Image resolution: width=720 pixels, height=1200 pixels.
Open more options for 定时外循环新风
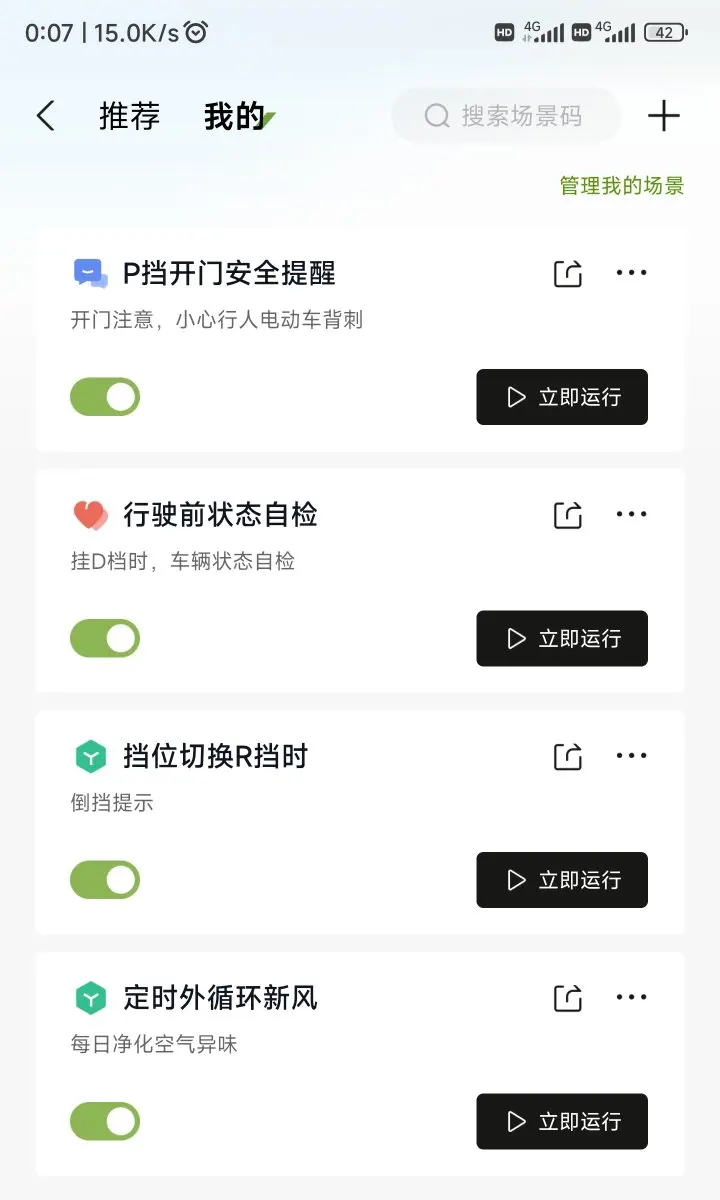click(631, 997)
